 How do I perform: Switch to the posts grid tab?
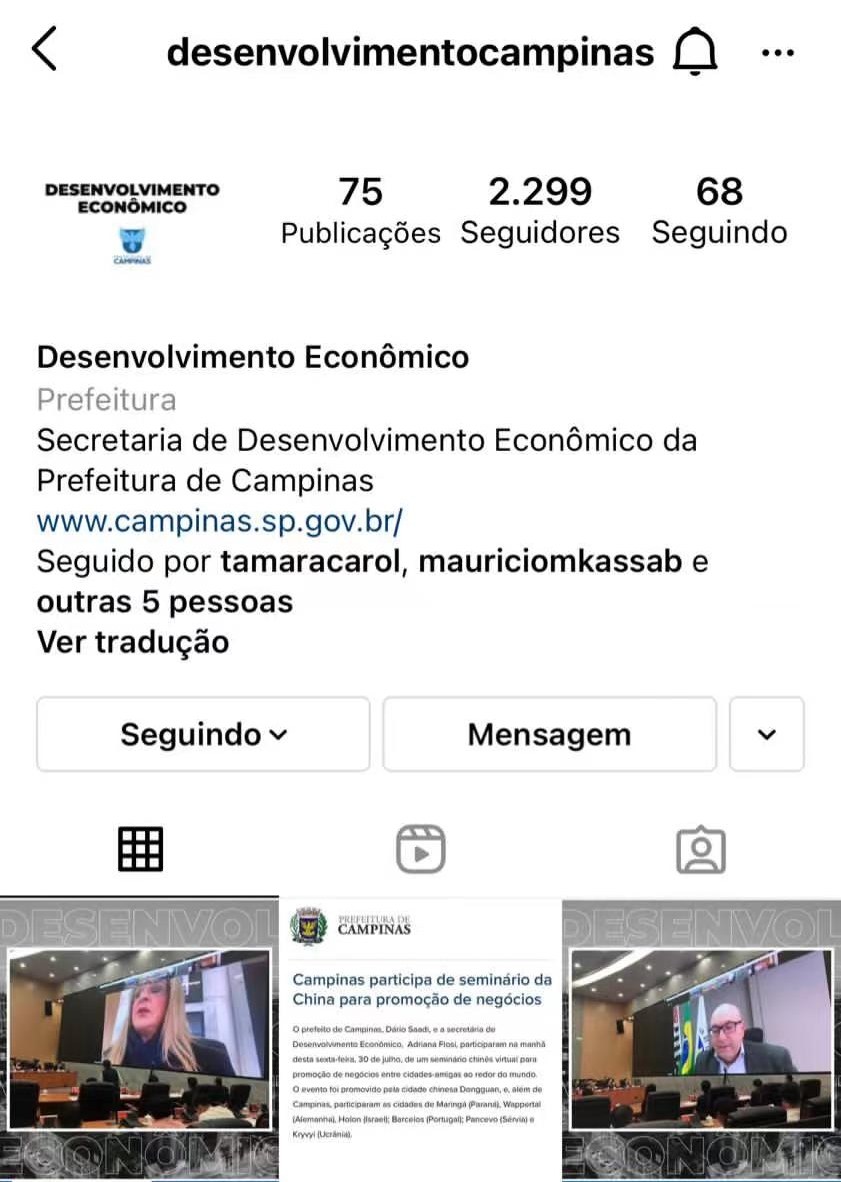point(140,850)
